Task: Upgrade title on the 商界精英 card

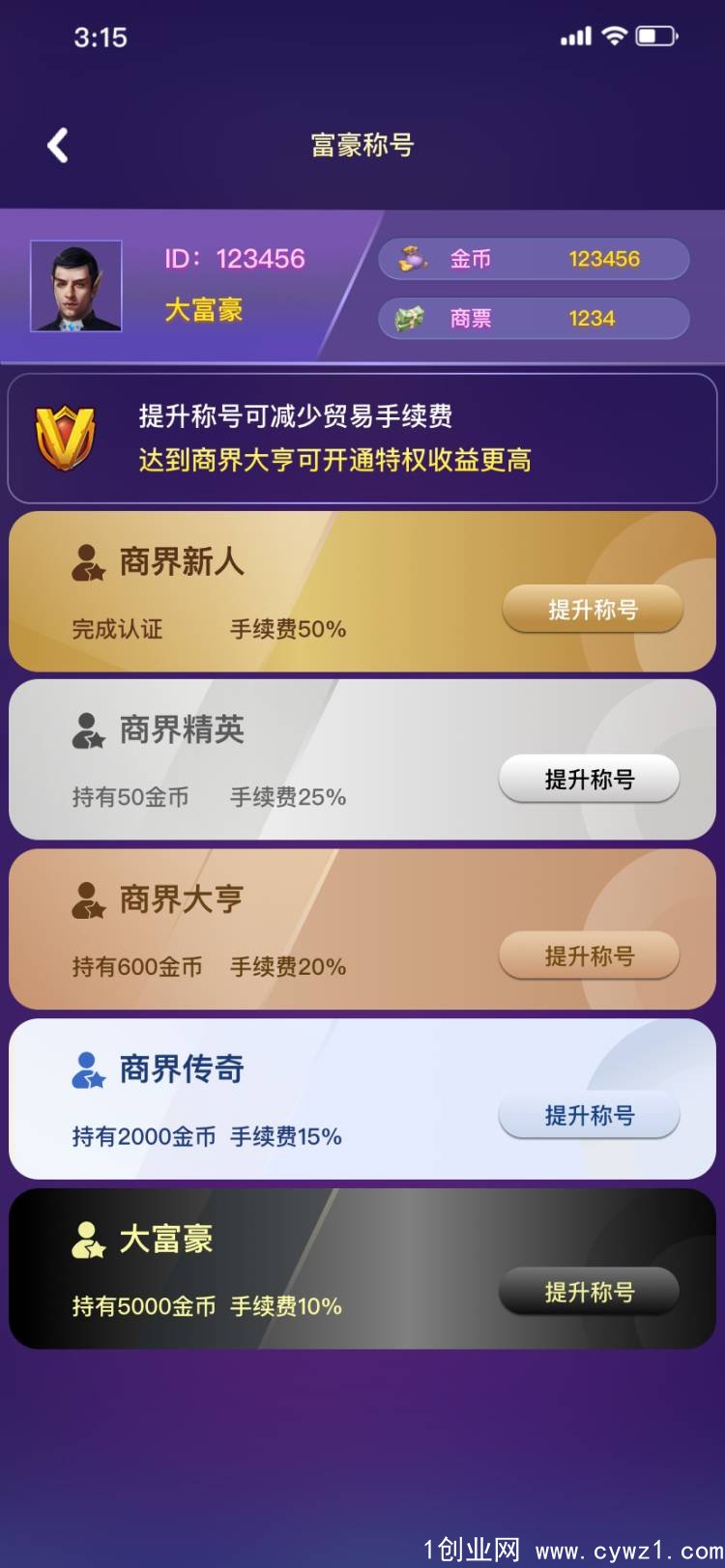Action: point(589,779)
